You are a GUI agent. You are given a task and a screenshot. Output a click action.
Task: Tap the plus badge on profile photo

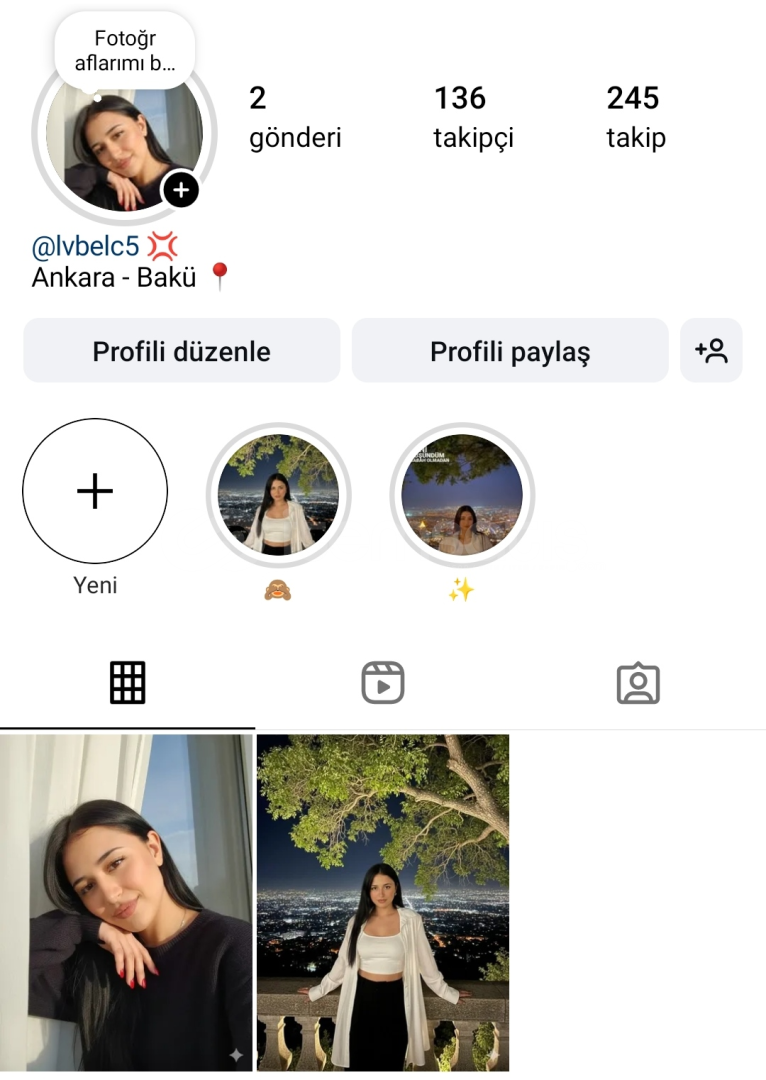[x=181, y=189]
